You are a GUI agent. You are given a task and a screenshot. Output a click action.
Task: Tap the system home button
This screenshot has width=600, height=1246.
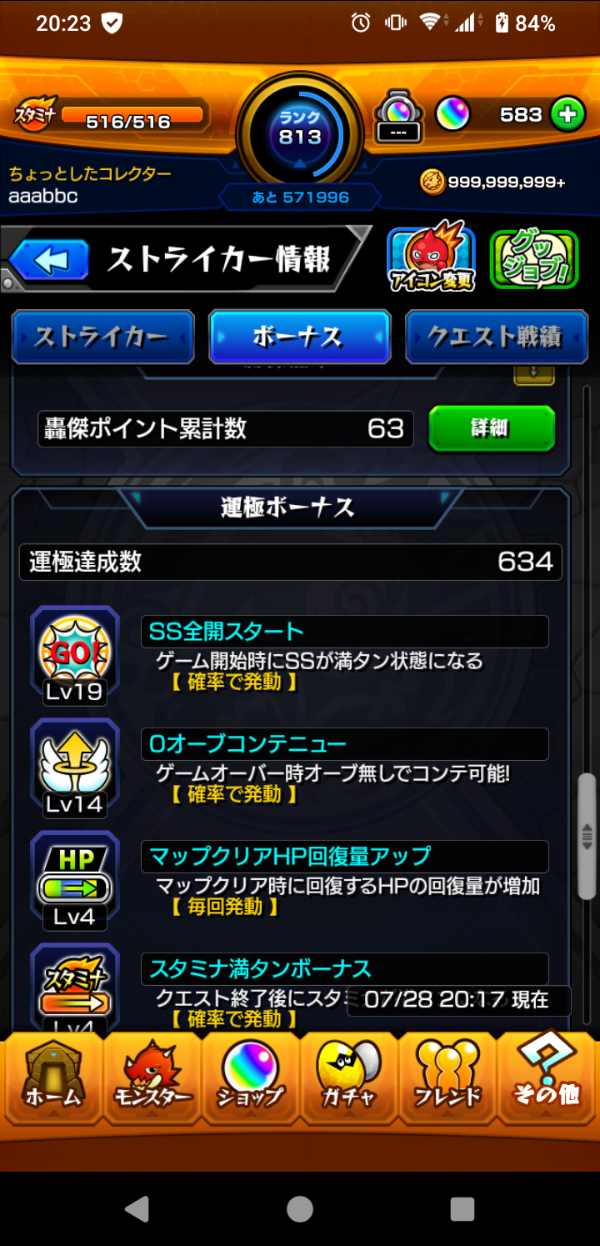[299, 1208]
